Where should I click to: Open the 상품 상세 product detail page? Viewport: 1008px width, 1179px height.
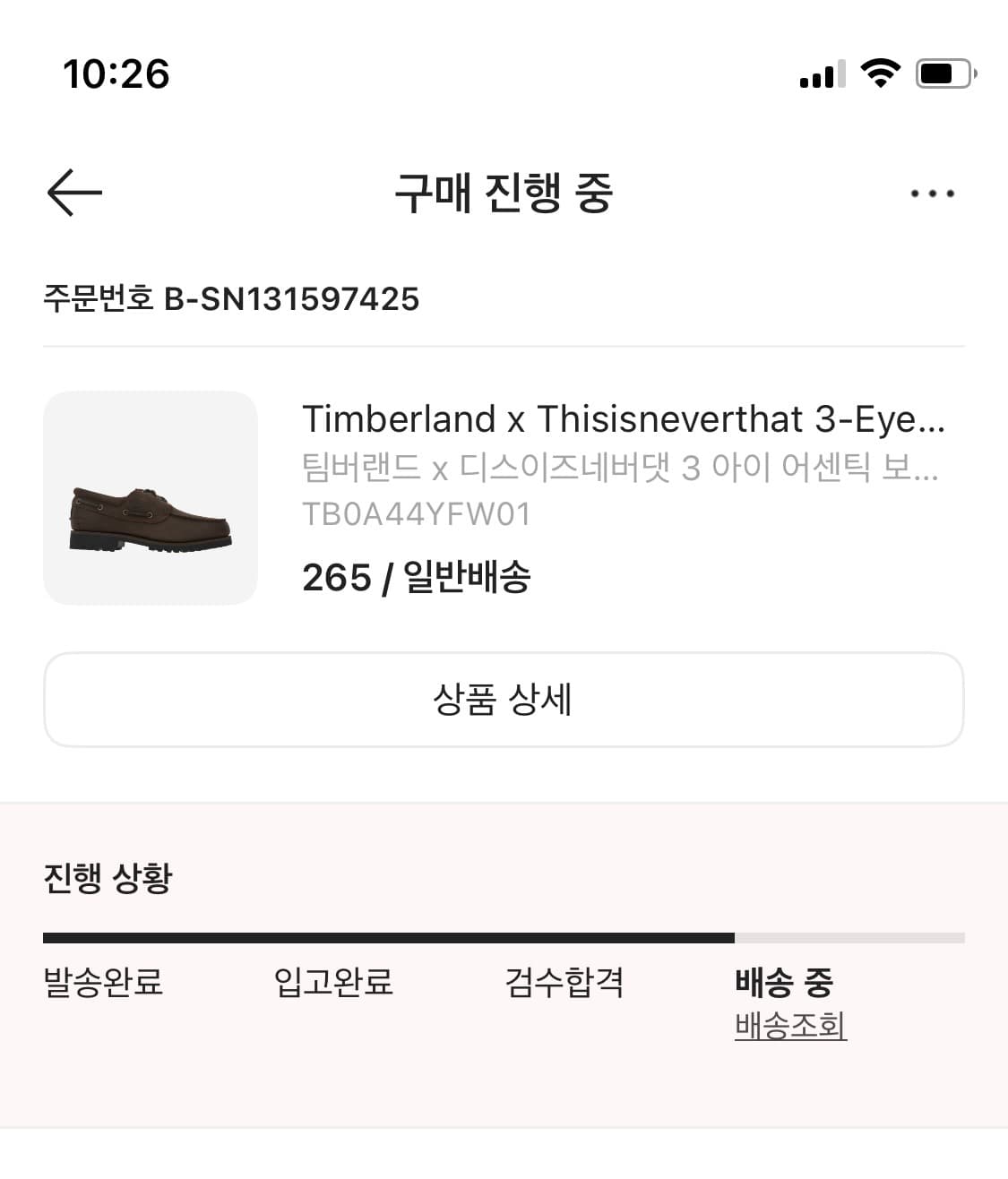(504, 700)
